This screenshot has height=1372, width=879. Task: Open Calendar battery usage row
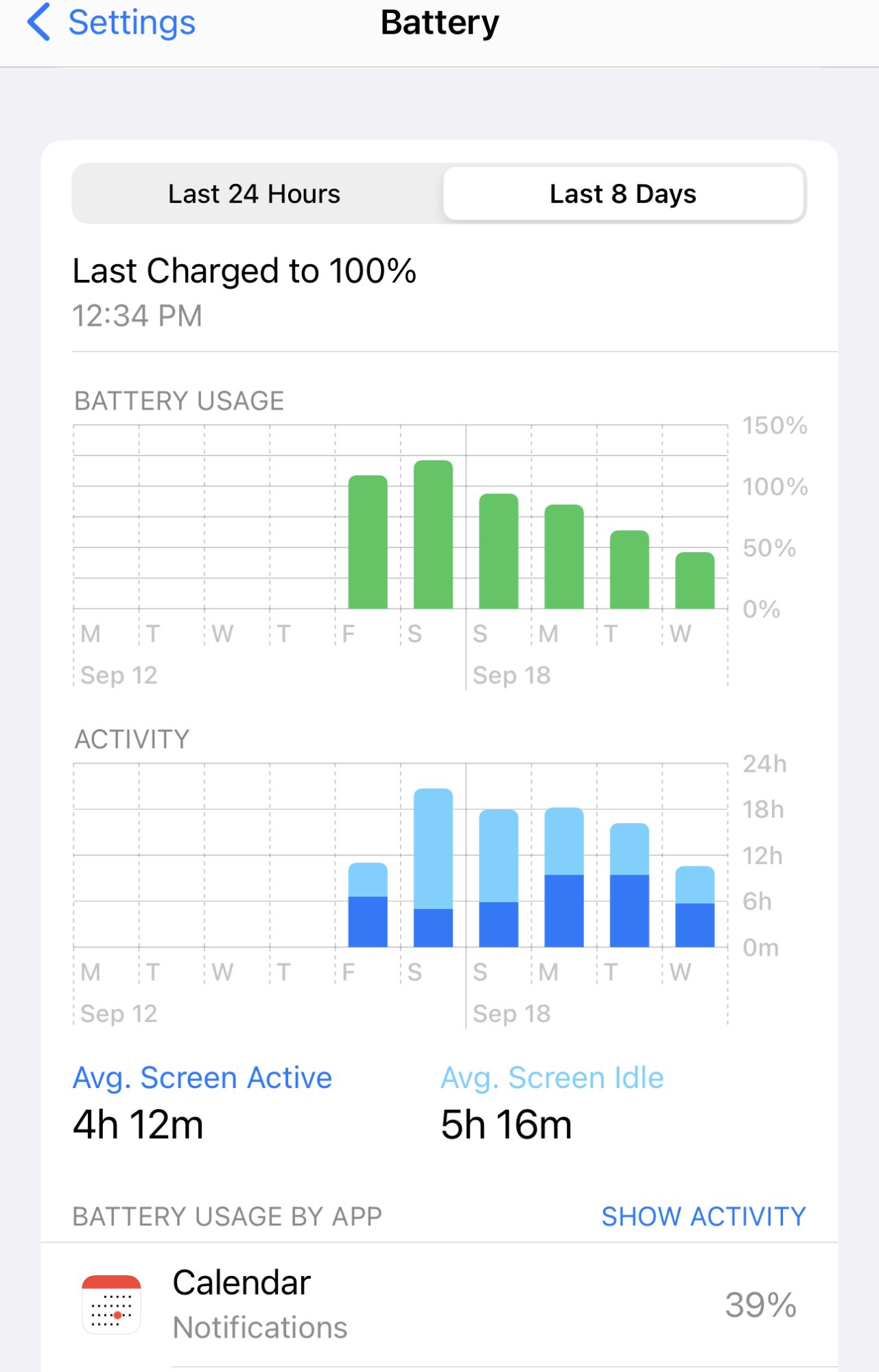(439, 1305)
